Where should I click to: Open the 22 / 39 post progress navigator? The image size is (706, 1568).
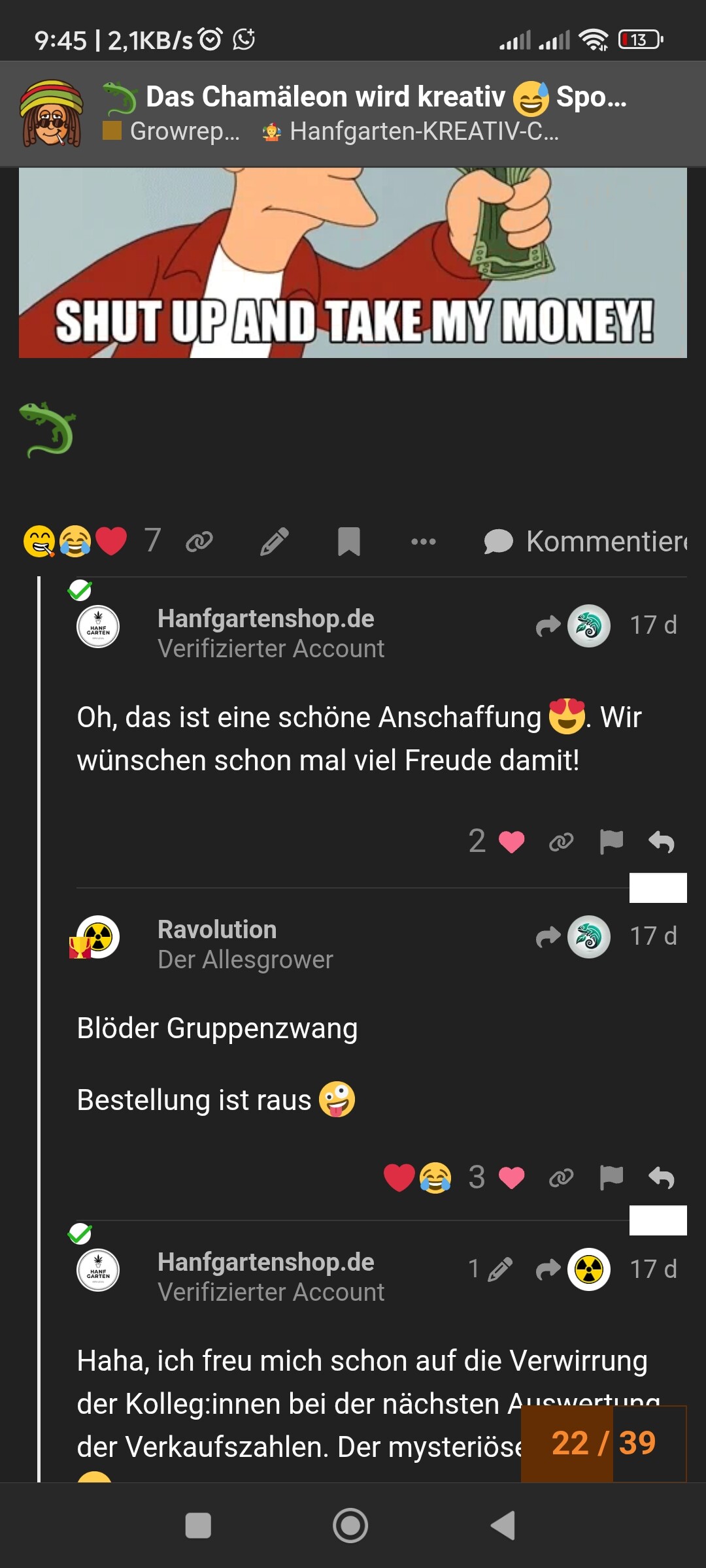click(603, 1443)
